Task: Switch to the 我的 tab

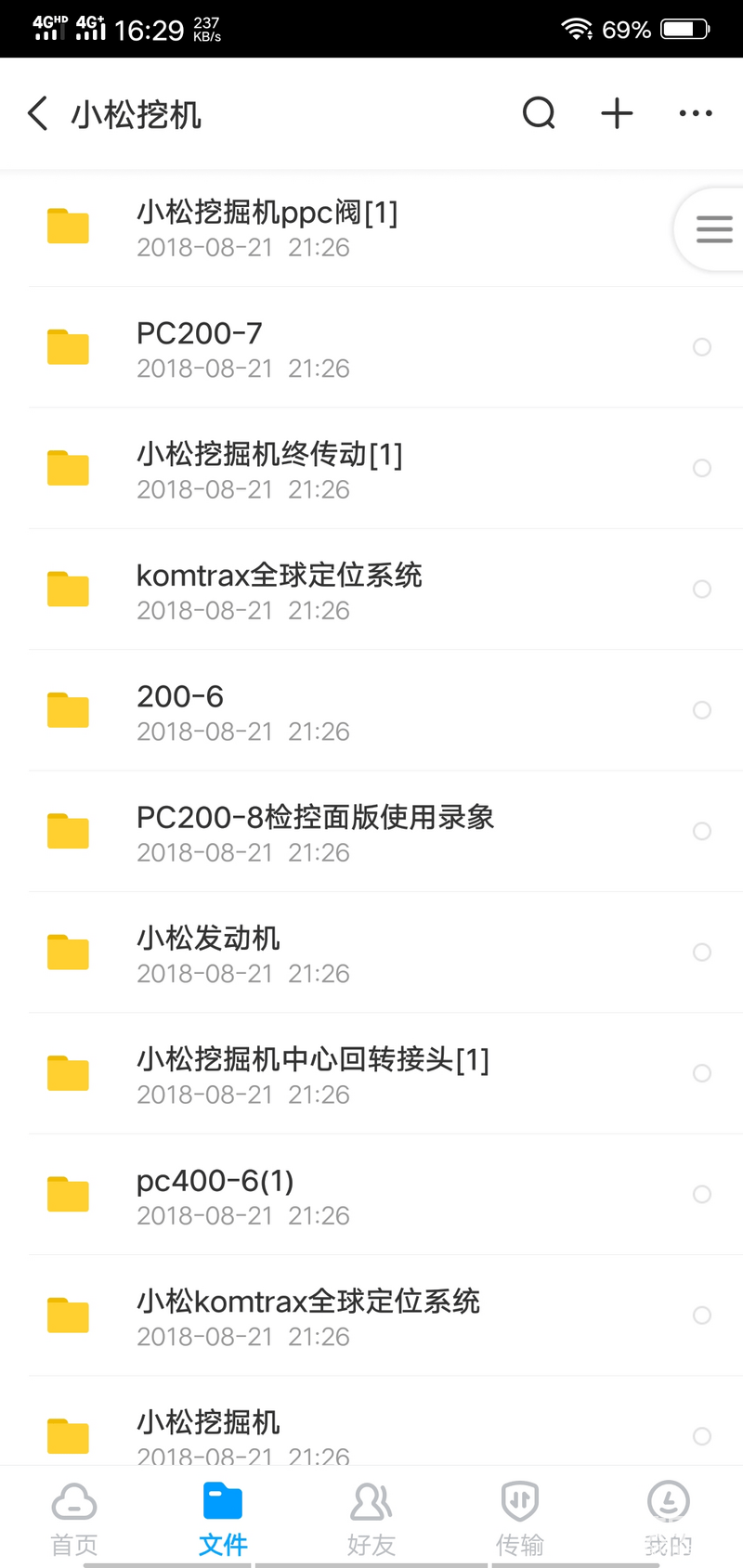Action: click(669, 1518)
